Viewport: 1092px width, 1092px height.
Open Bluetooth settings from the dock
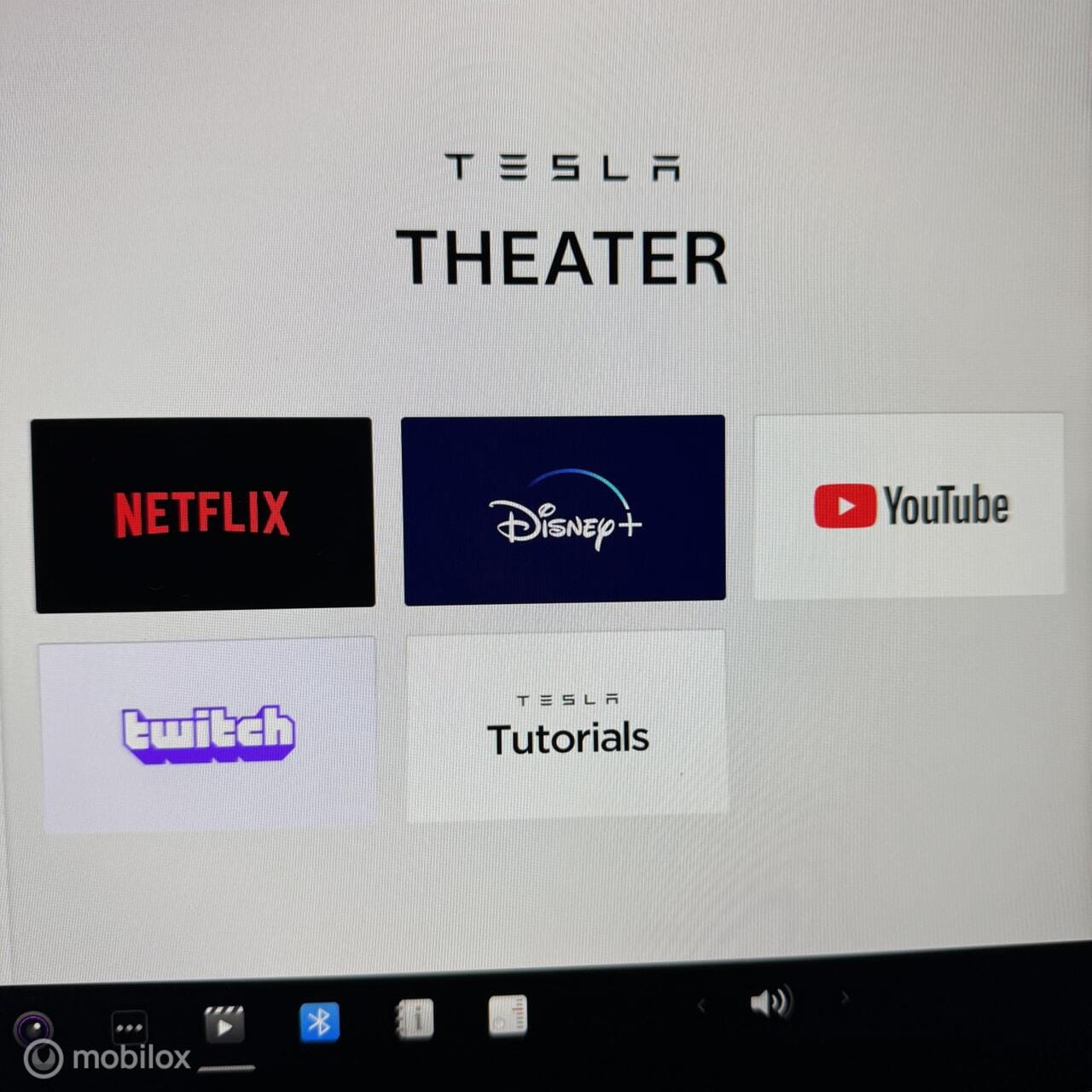tap(320, 1021)
